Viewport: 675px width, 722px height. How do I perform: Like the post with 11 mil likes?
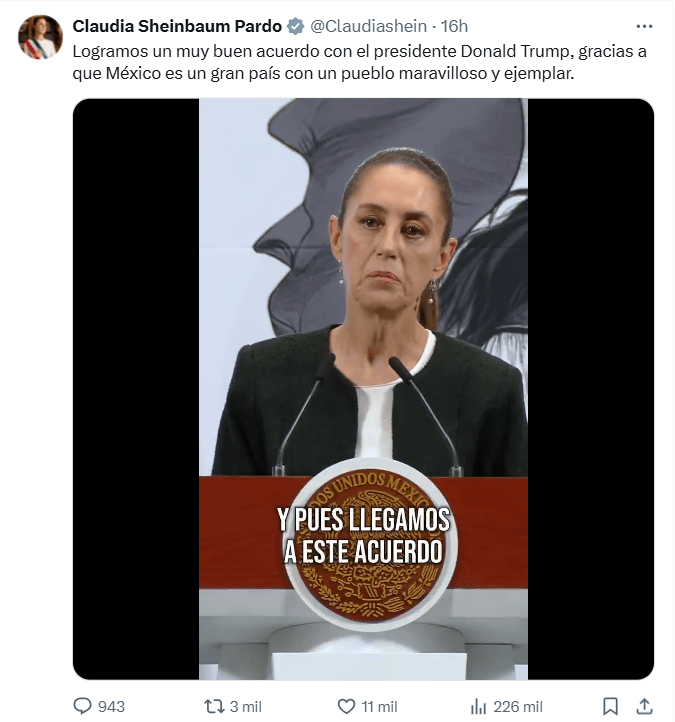[346, 706]
